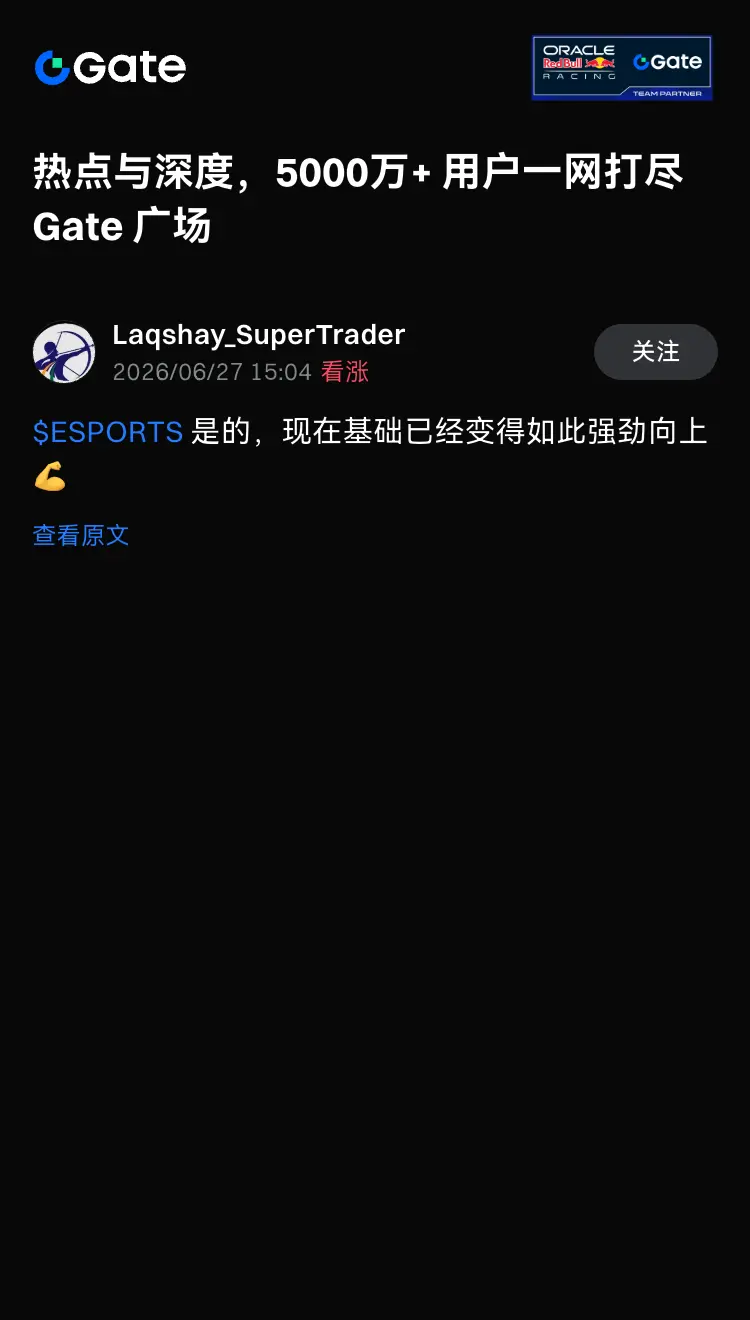The height and width of the screenshot is (1320, 750).
Task: Open the Oracle Red Bull Racing partner banner
Action: [x=622, y=68]
